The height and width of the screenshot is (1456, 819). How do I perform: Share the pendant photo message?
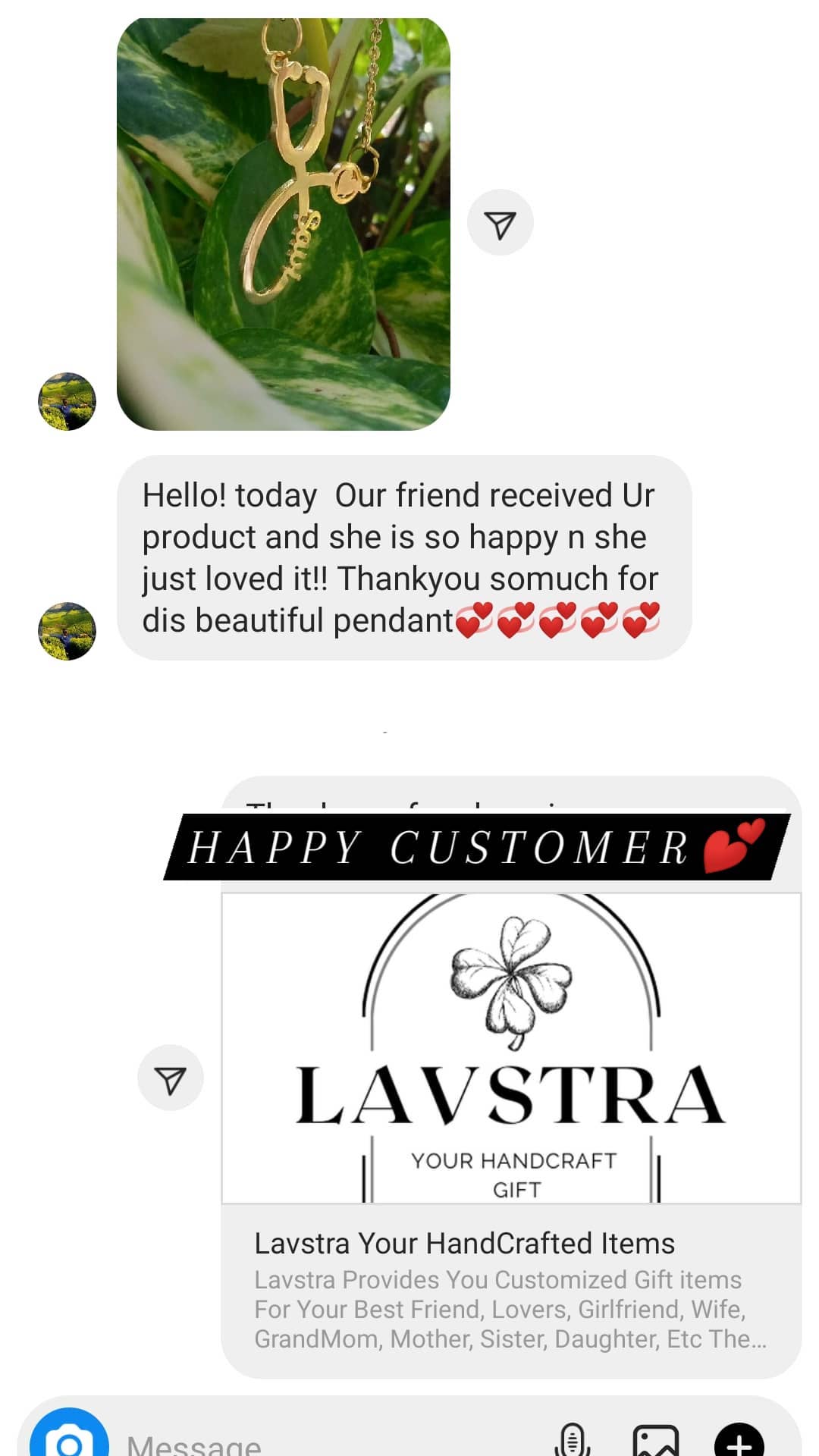[x=500, y=223]
